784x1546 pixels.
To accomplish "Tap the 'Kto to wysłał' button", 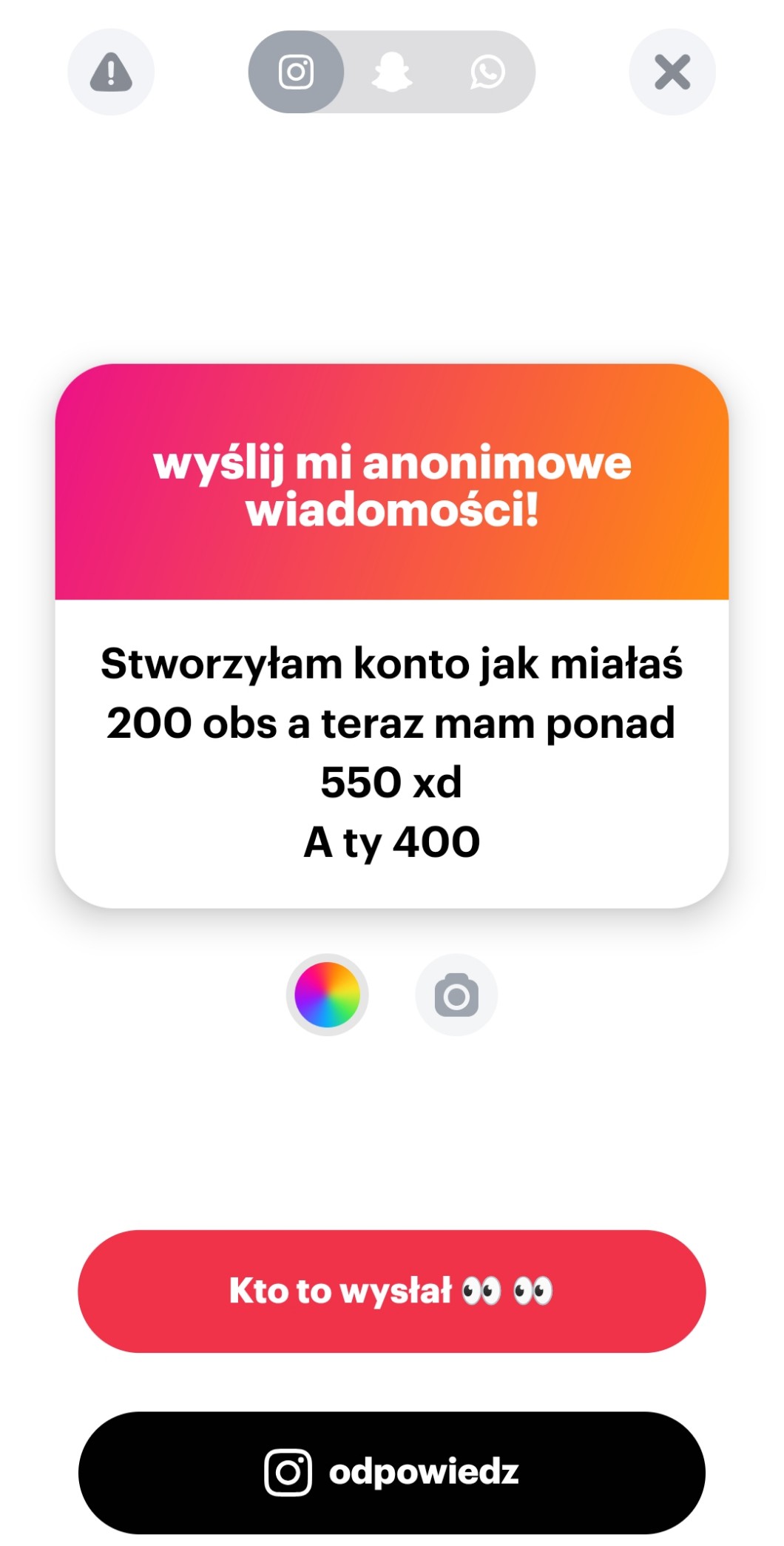I will tap(392, 1291).
